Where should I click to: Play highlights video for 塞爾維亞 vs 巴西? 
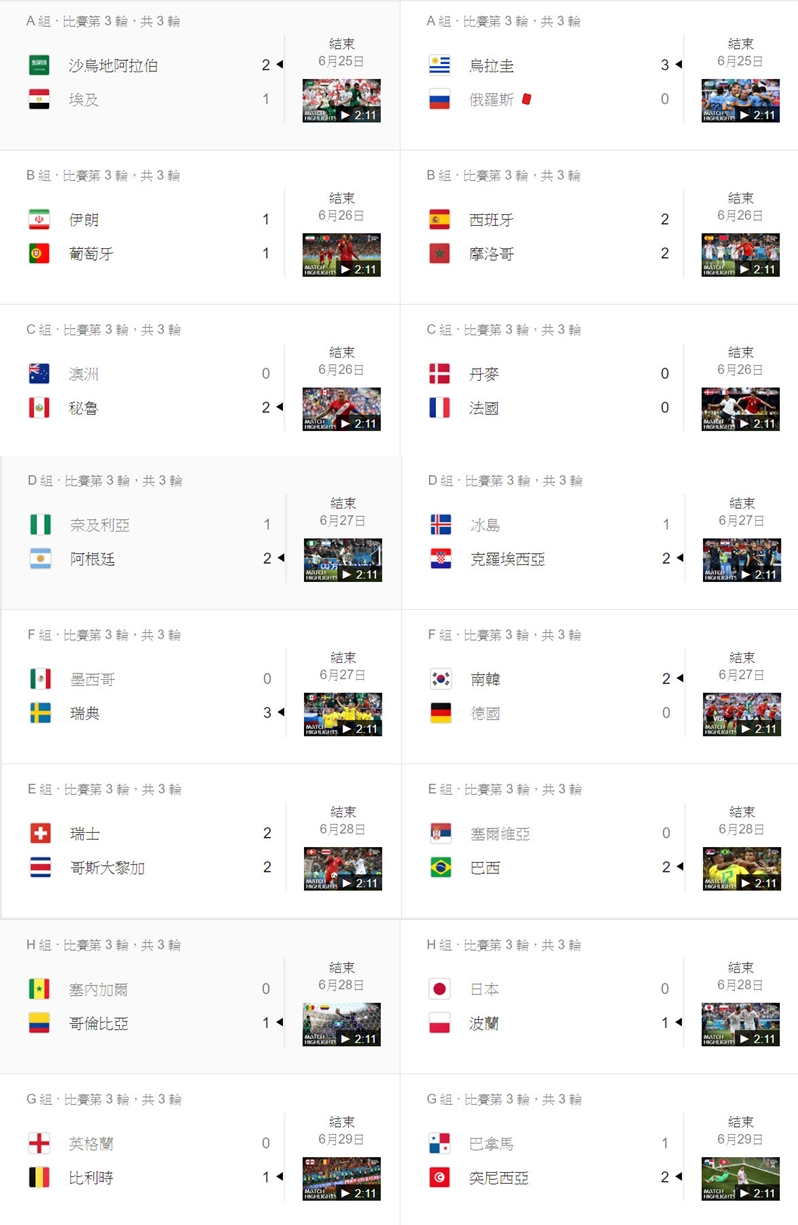740,868
